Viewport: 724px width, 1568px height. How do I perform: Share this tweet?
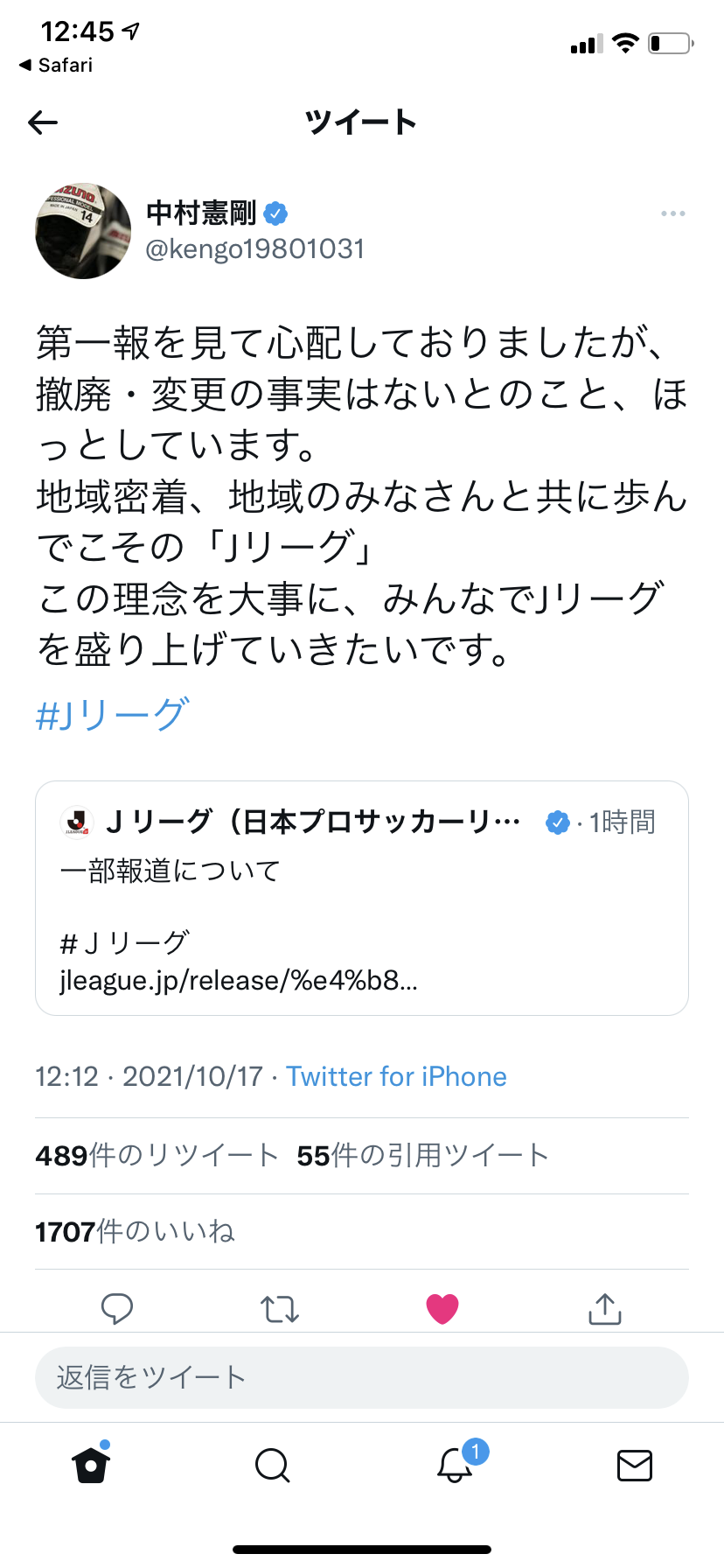pyautogui.click(x=604, y=1309)
